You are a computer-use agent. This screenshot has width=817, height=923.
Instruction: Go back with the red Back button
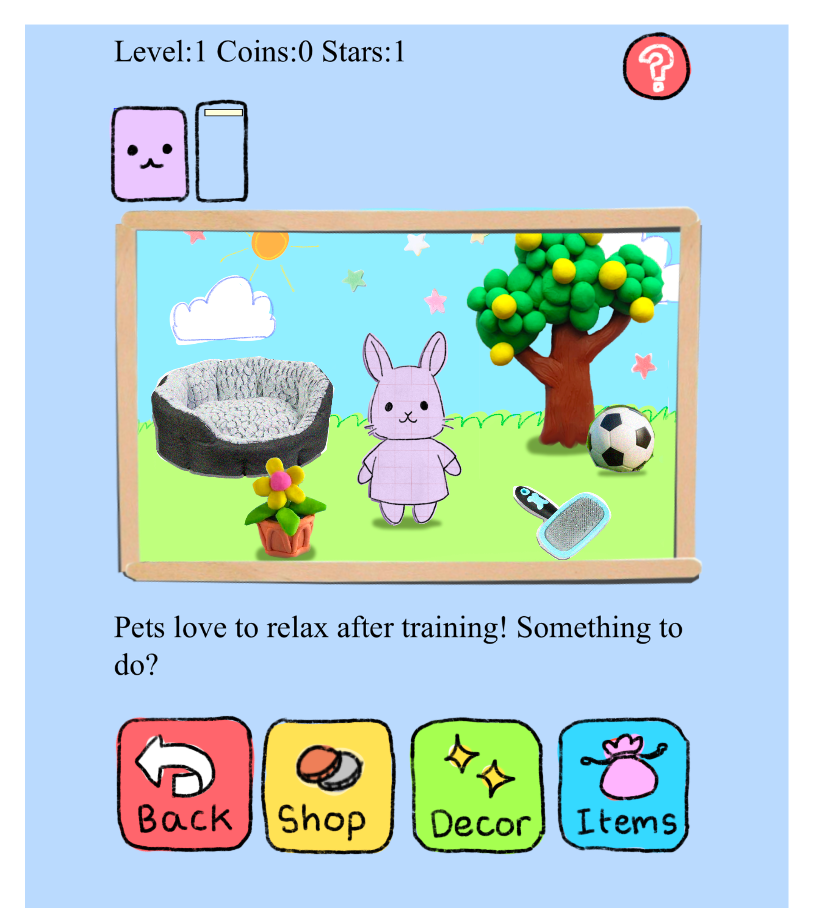185,786
